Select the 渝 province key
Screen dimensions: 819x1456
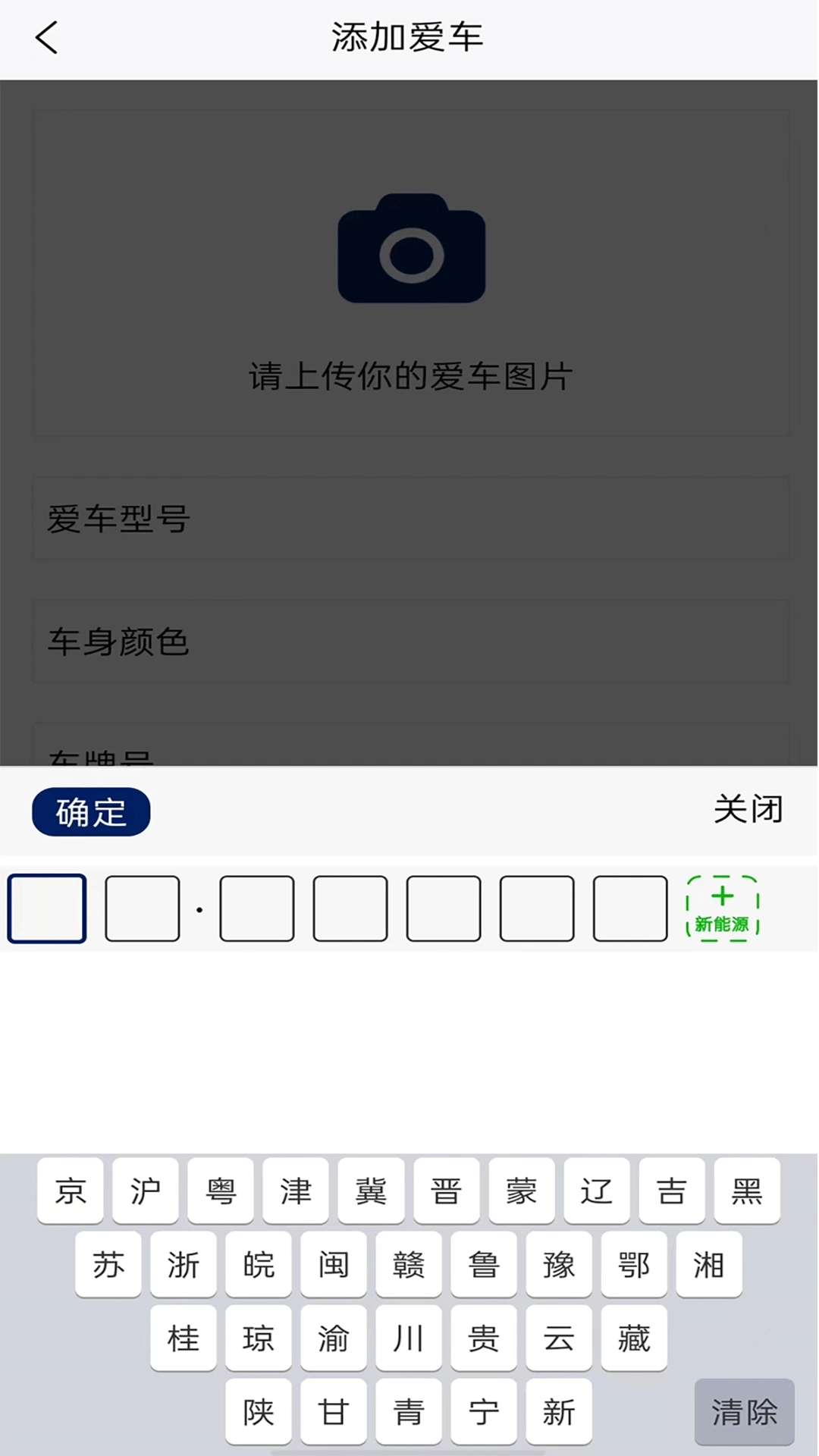coord(333,1338)
